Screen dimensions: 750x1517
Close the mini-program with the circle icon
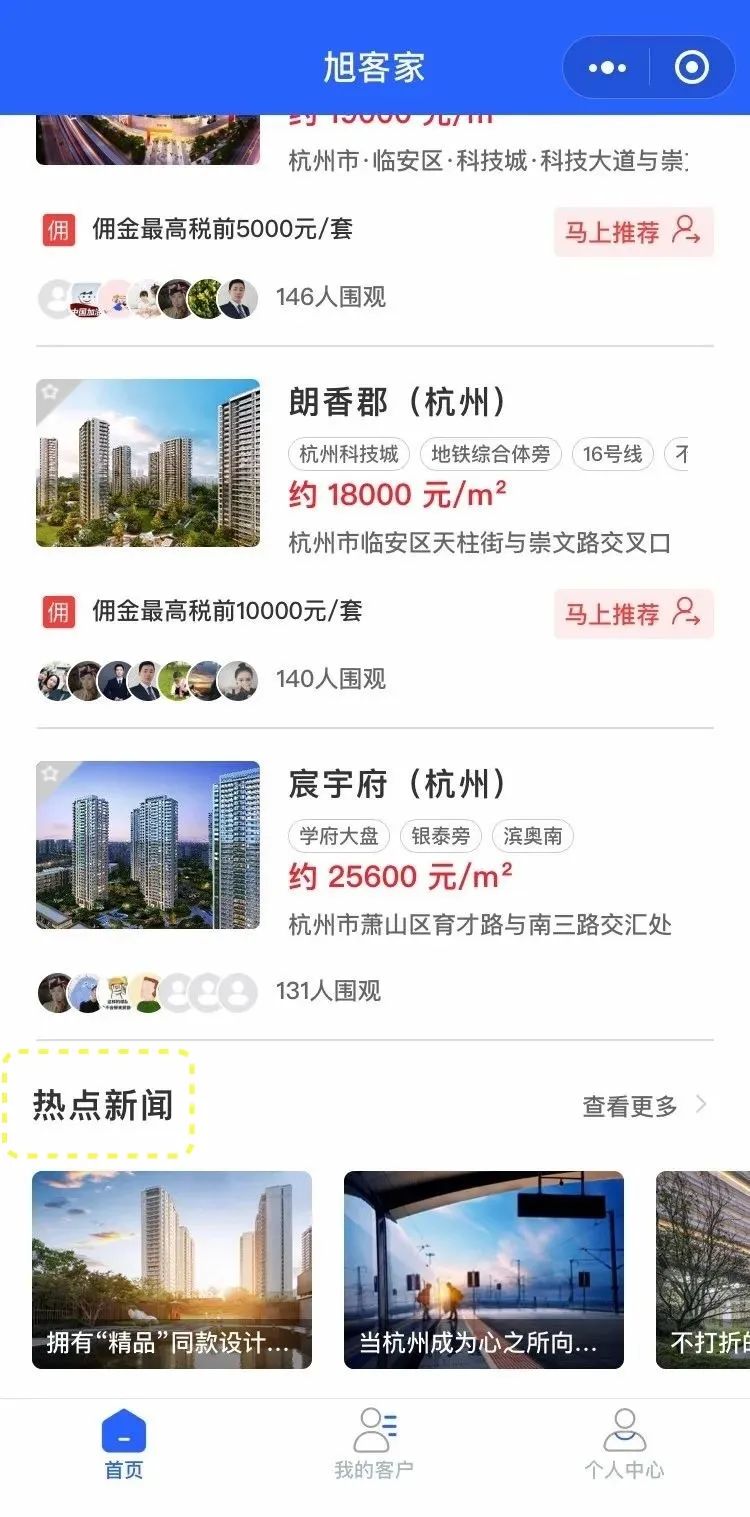(691, 68)
